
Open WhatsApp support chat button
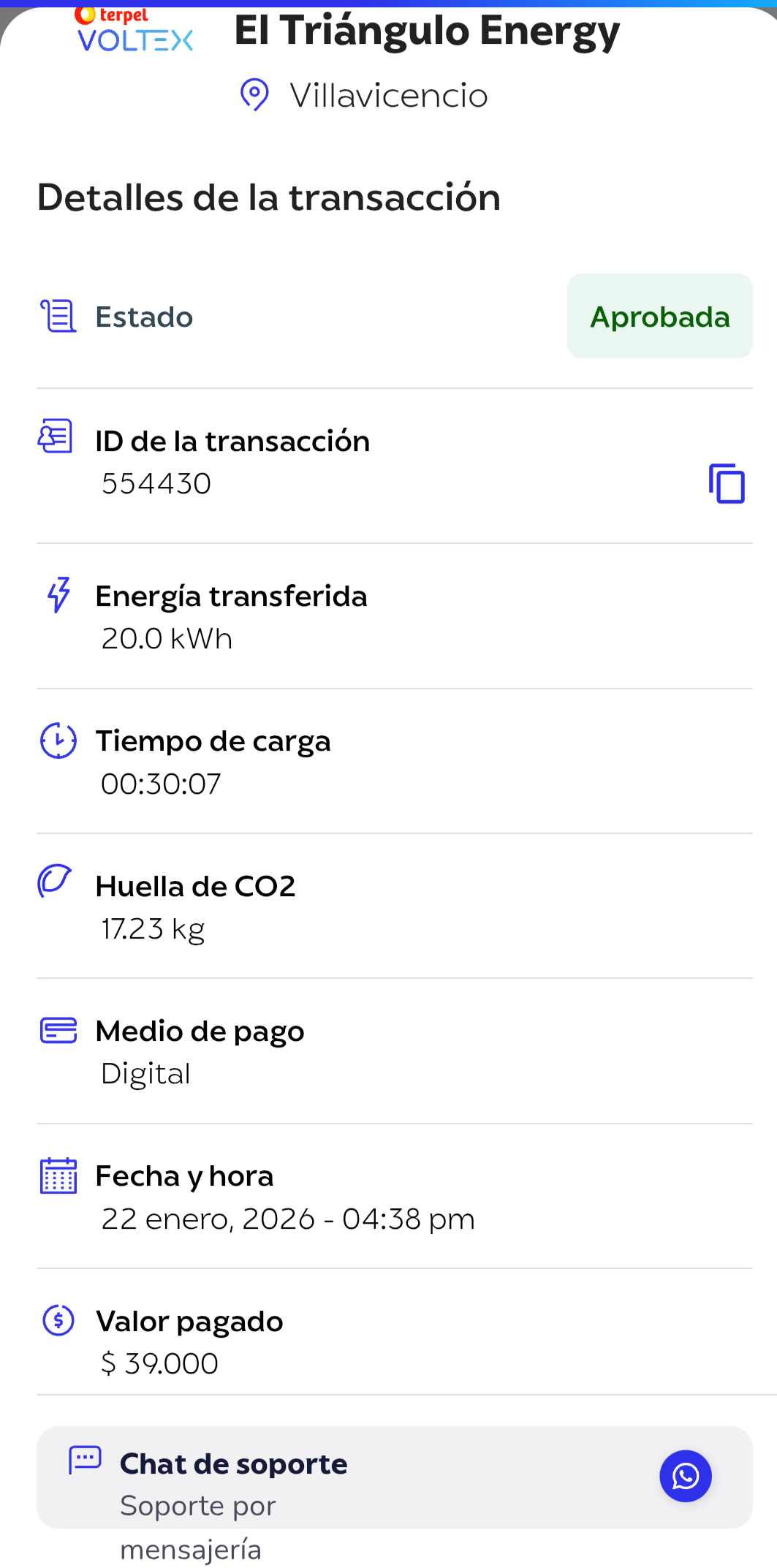click(x=685, y=1476)
